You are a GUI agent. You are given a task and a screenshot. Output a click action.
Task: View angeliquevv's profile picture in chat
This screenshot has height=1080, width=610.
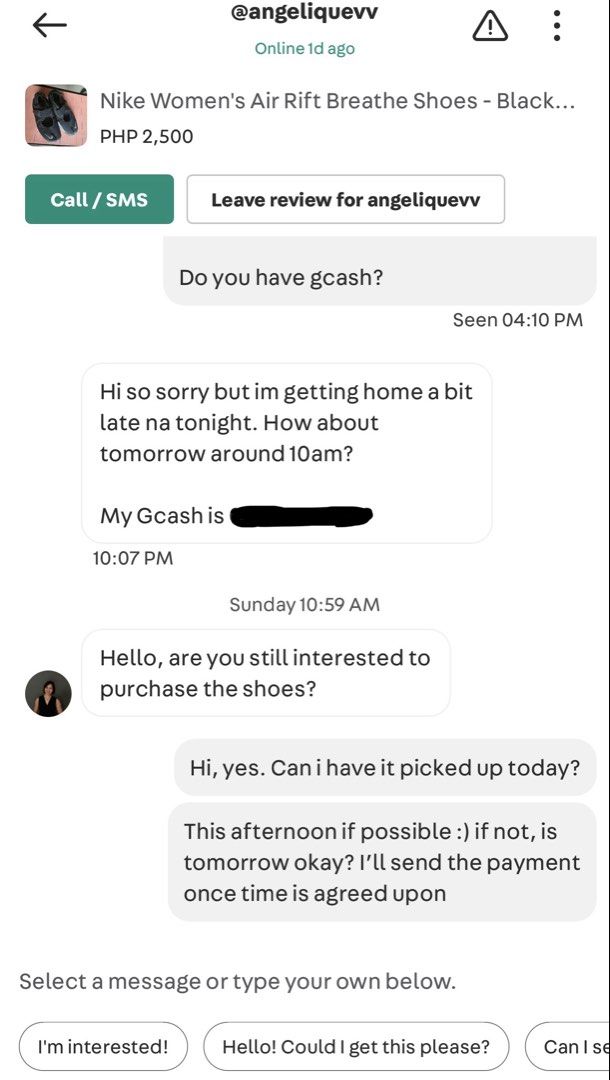[48, 694]
